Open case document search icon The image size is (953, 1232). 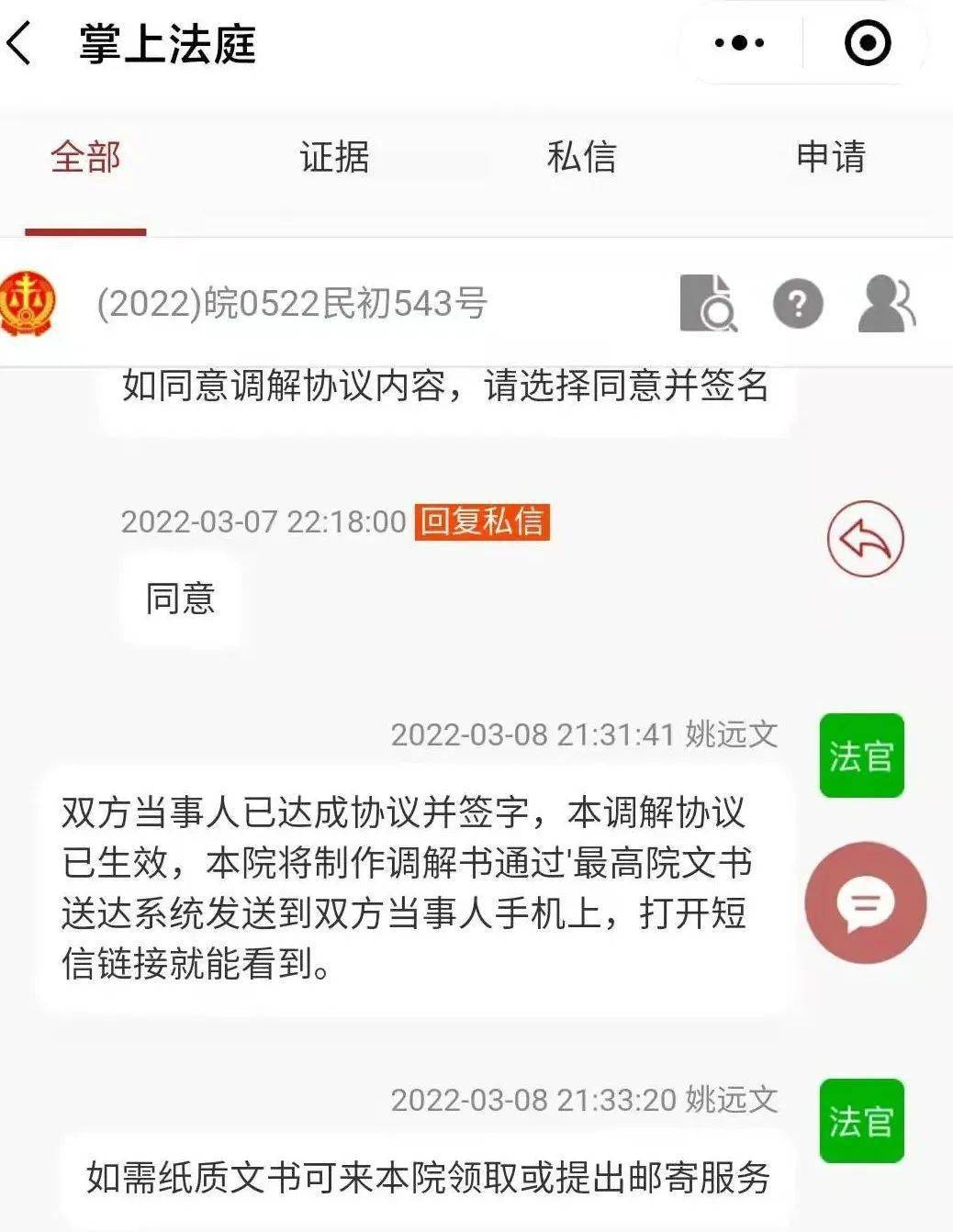coord(708,303)
